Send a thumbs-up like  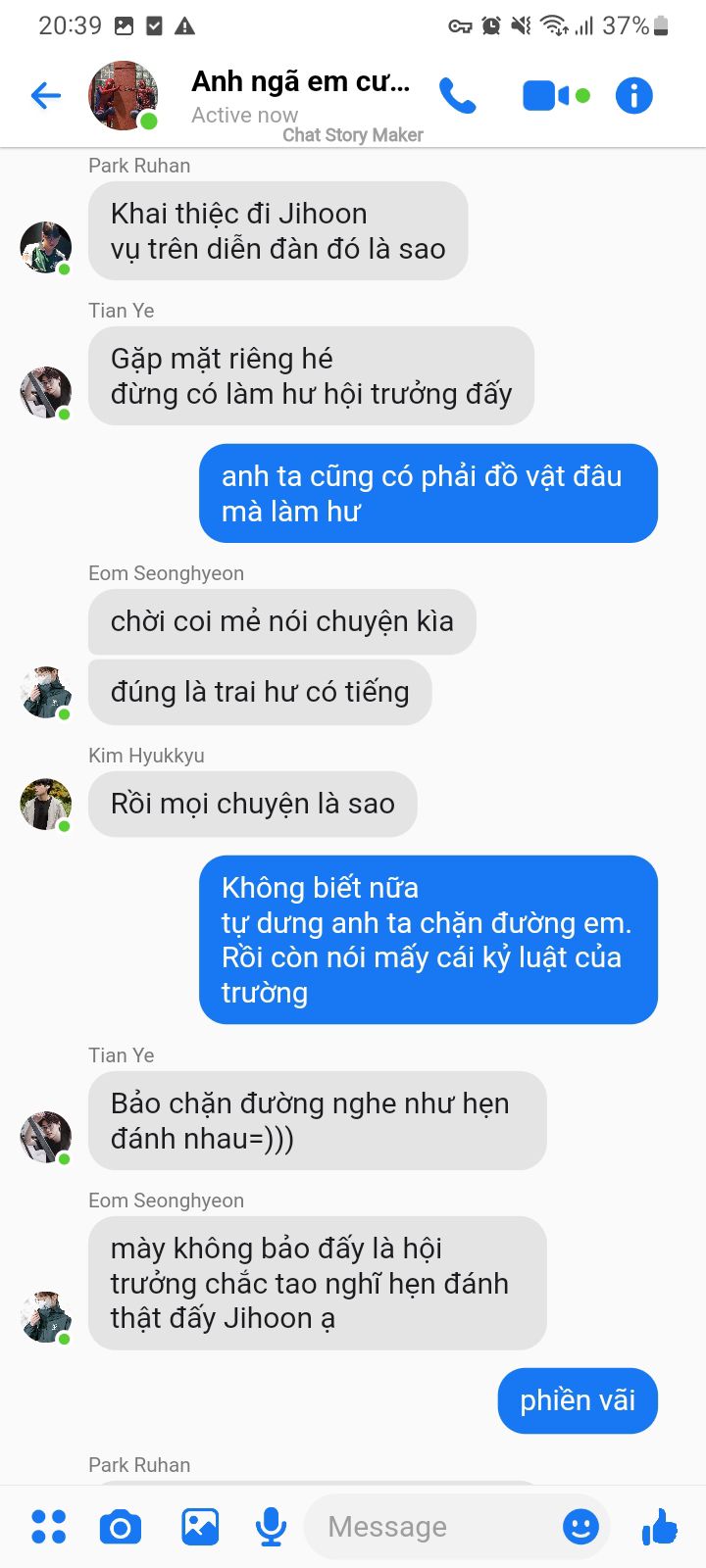(659, 1526)
